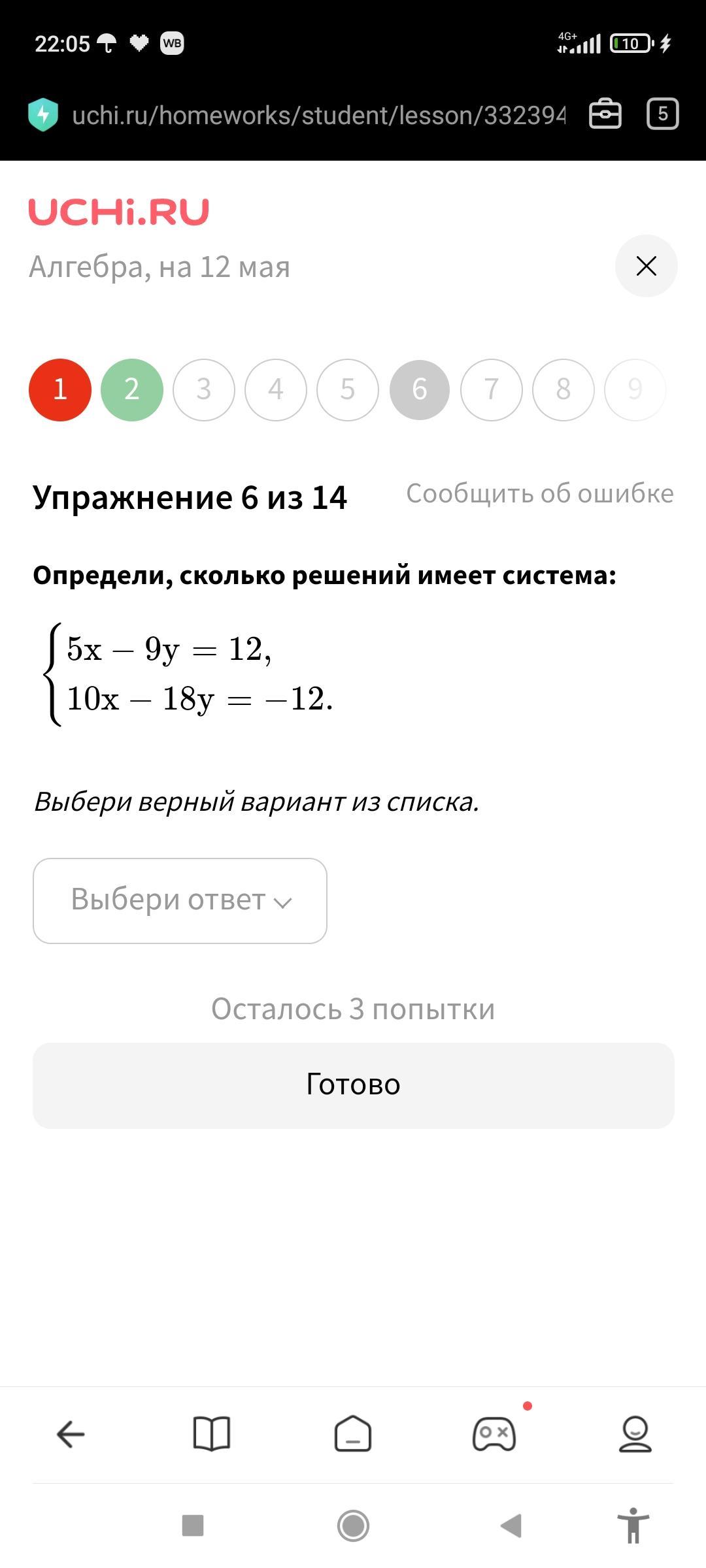706x1568 pixels.
Task: Open exercise 7
Action: point(492,390)
